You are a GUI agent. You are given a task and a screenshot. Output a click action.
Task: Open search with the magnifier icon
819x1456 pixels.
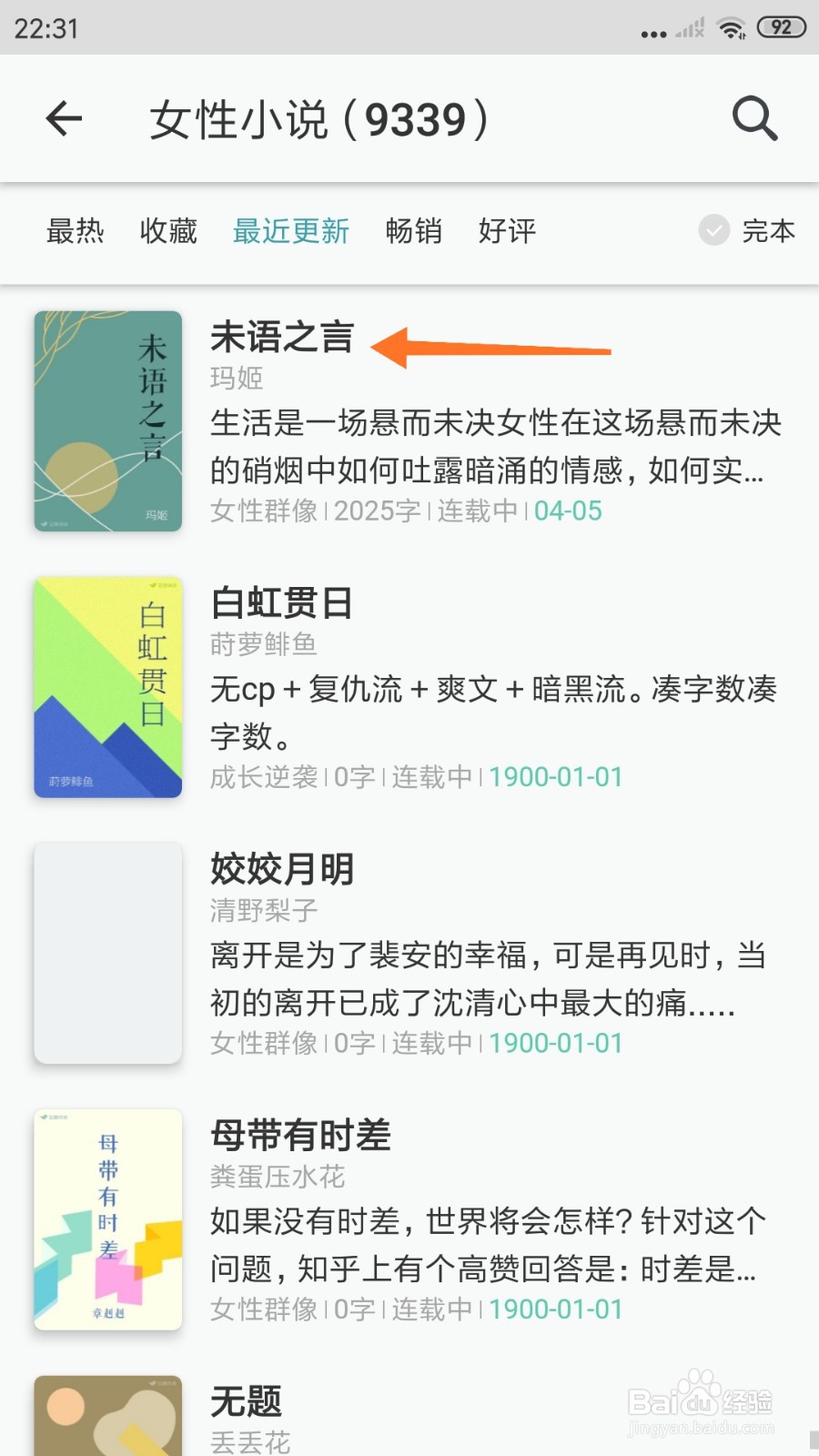[x=753, y=118]
